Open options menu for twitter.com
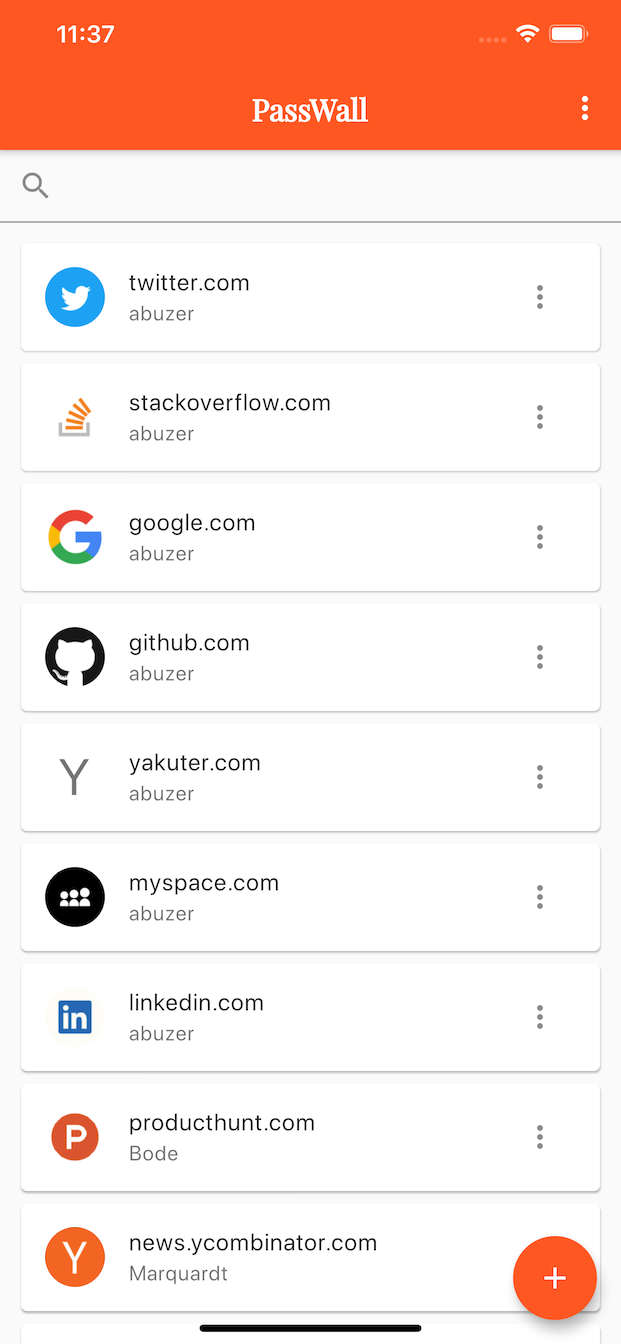This screenshot has height=1344, width=621. click(x=540, y=297)
